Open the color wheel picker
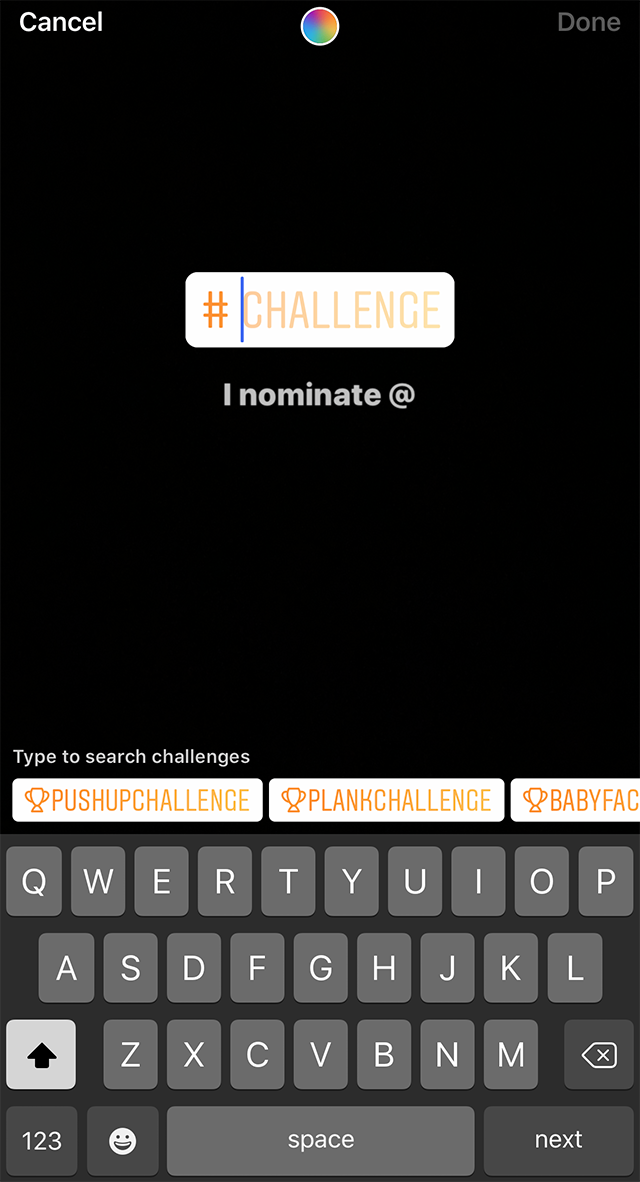The height and width of the screenshot is (1182, 640). point(320,26)
